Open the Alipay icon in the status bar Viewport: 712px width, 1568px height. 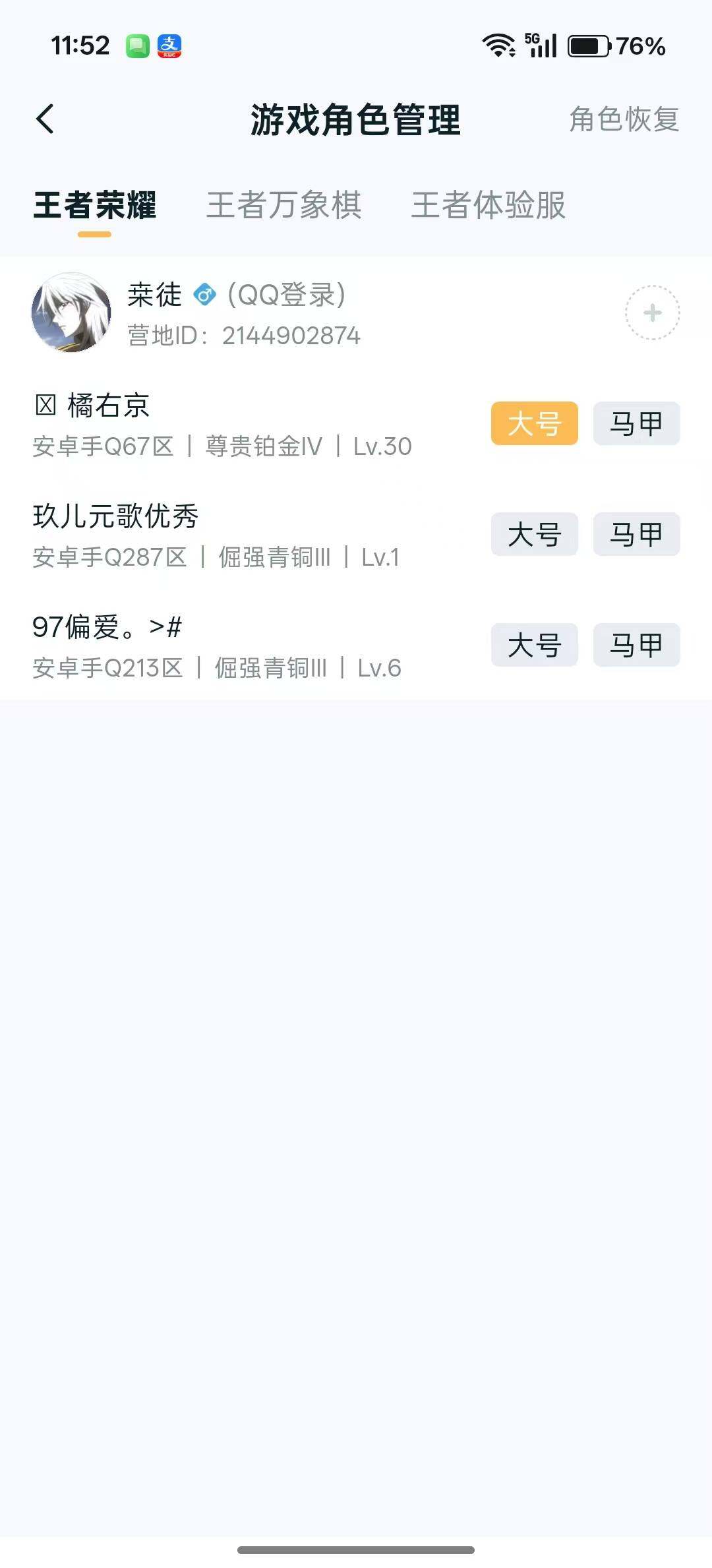pyautogui.click(x=170, y=46)
